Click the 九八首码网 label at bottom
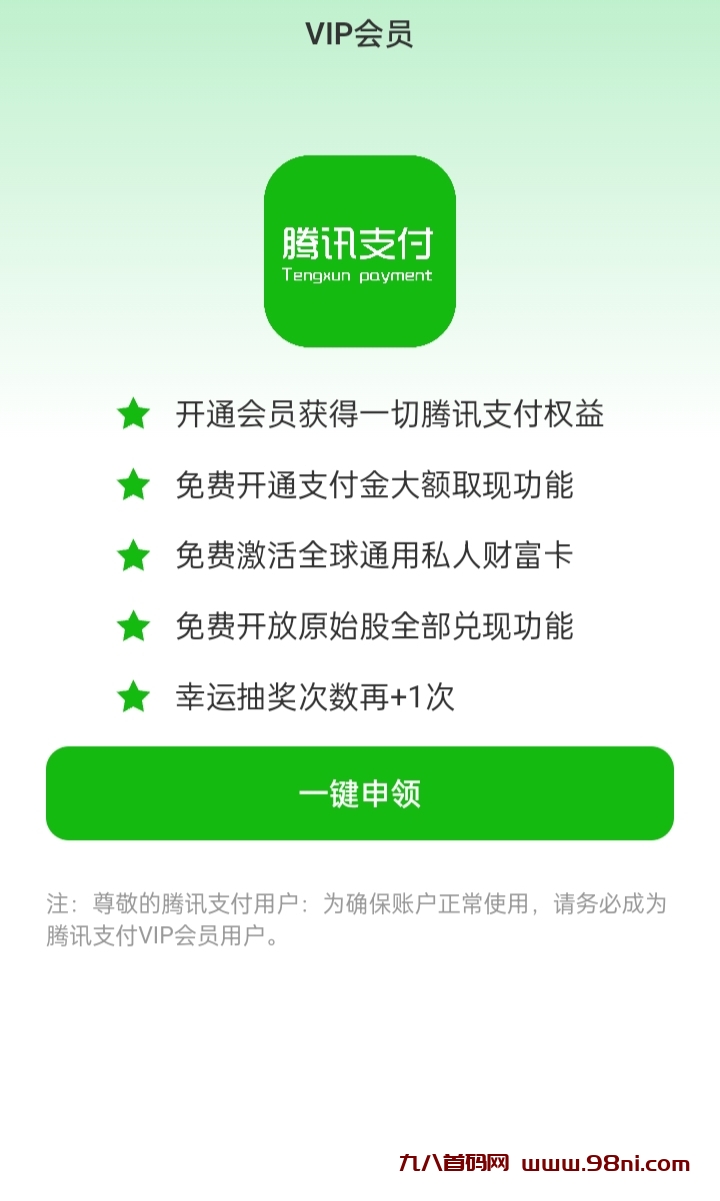This screenshot has height=1201, width=720. tap(454, 1163)
